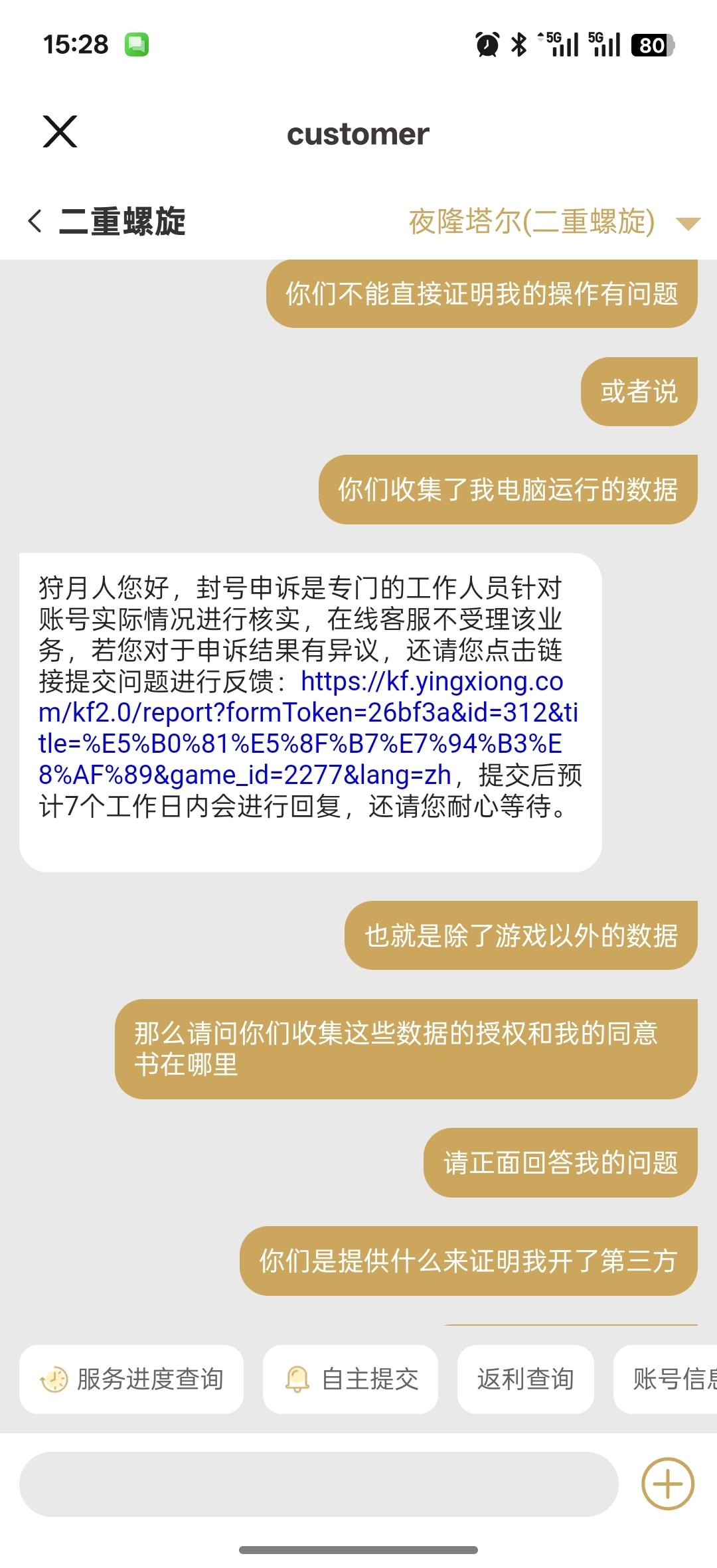The height and width of the screenshot is (1568, 717).
Task: Select the 自主提交 quick option
Action: click(351, 1379)
